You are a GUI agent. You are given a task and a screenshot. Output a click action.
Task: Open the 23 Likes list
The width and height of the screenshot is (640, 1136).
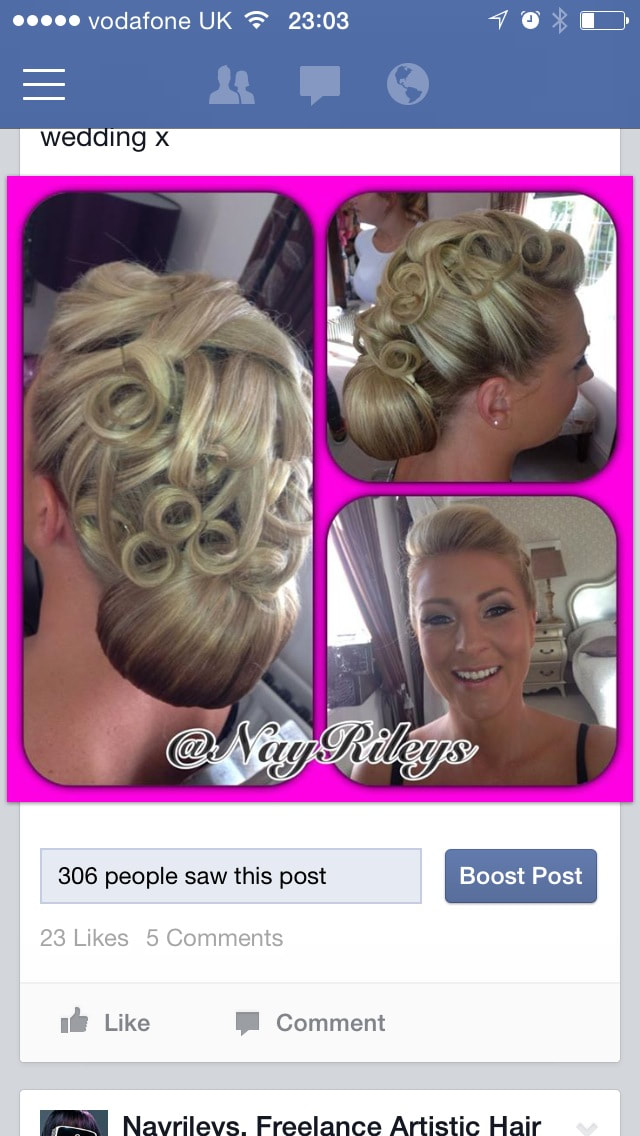pos(84,937)
